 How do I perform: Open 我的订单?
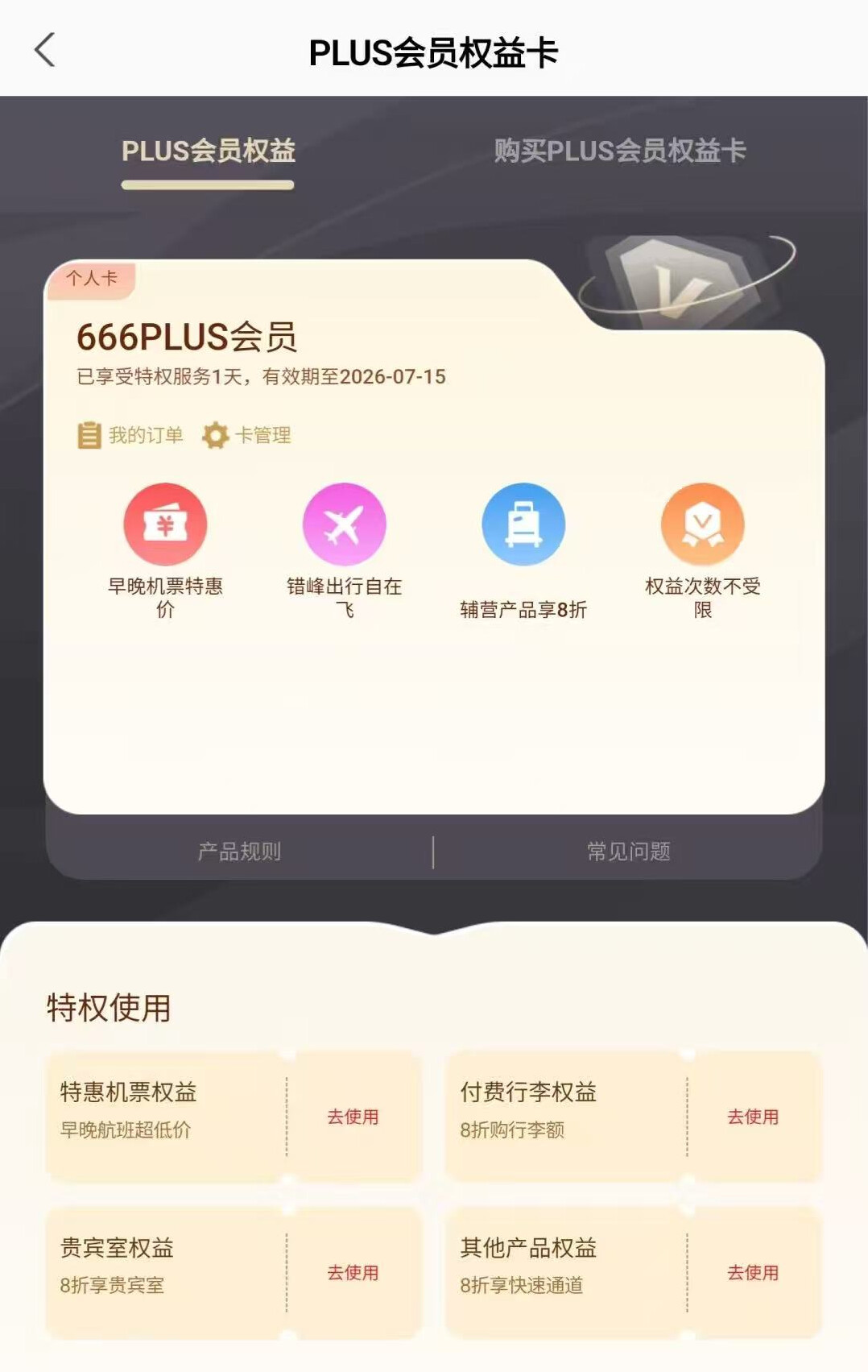[x=130, y=435]
